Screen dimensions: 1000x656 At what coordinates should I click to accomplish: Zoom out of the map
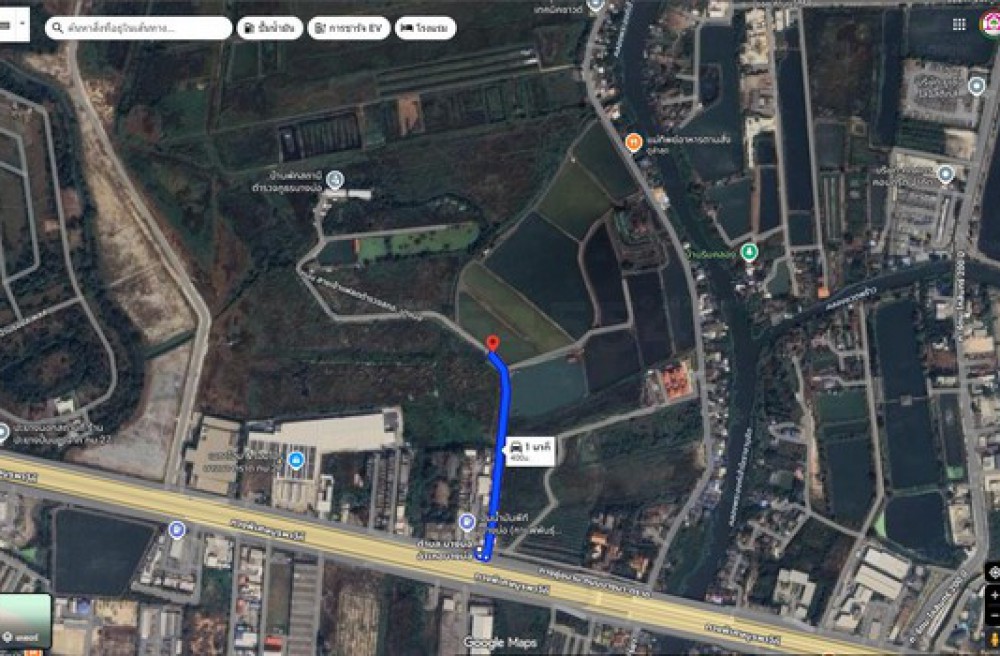[x=993, y=615]
